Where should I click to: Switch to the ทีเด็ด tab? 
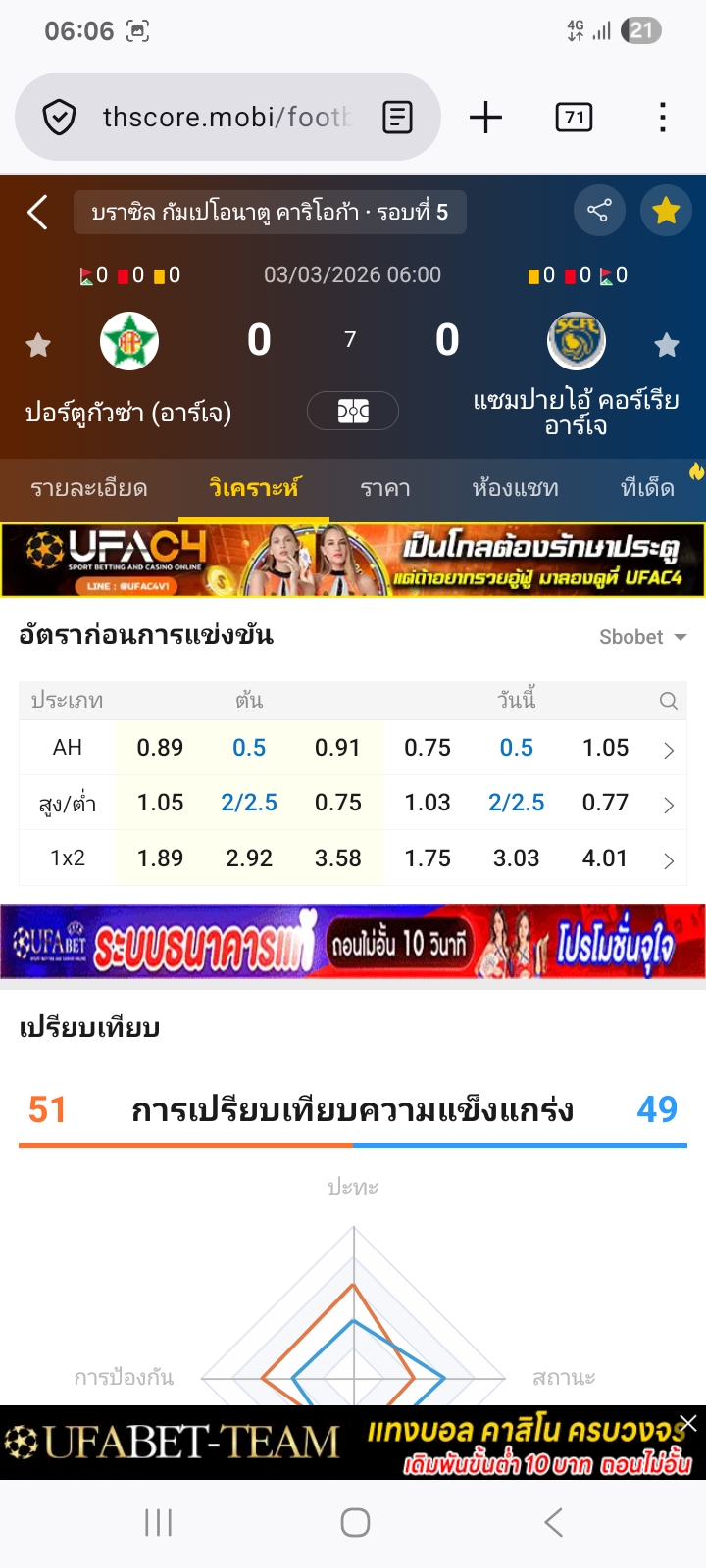point(648,488)
